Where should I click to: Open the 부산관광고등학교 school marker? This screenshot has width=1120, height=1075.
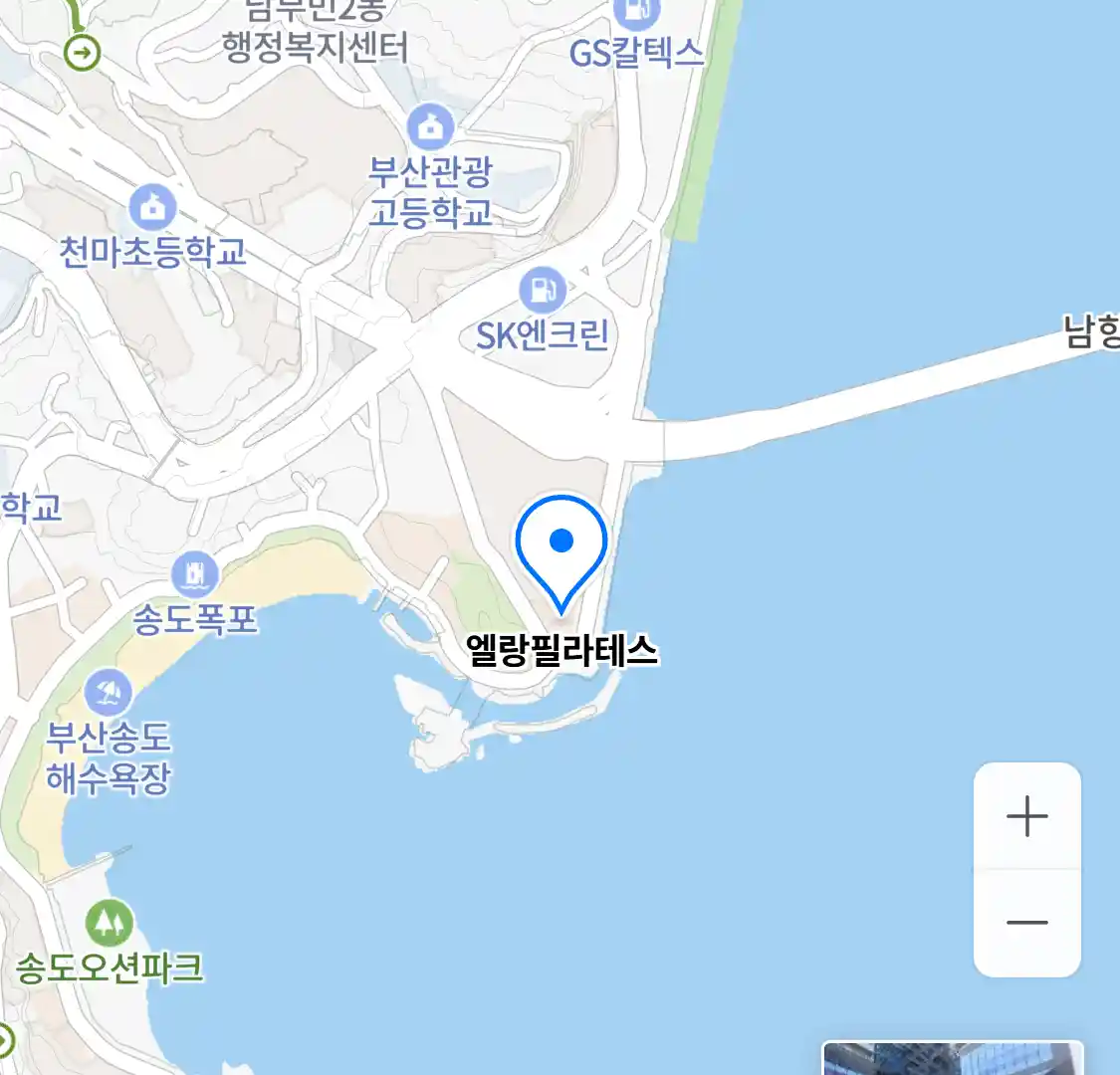[430, 126]
